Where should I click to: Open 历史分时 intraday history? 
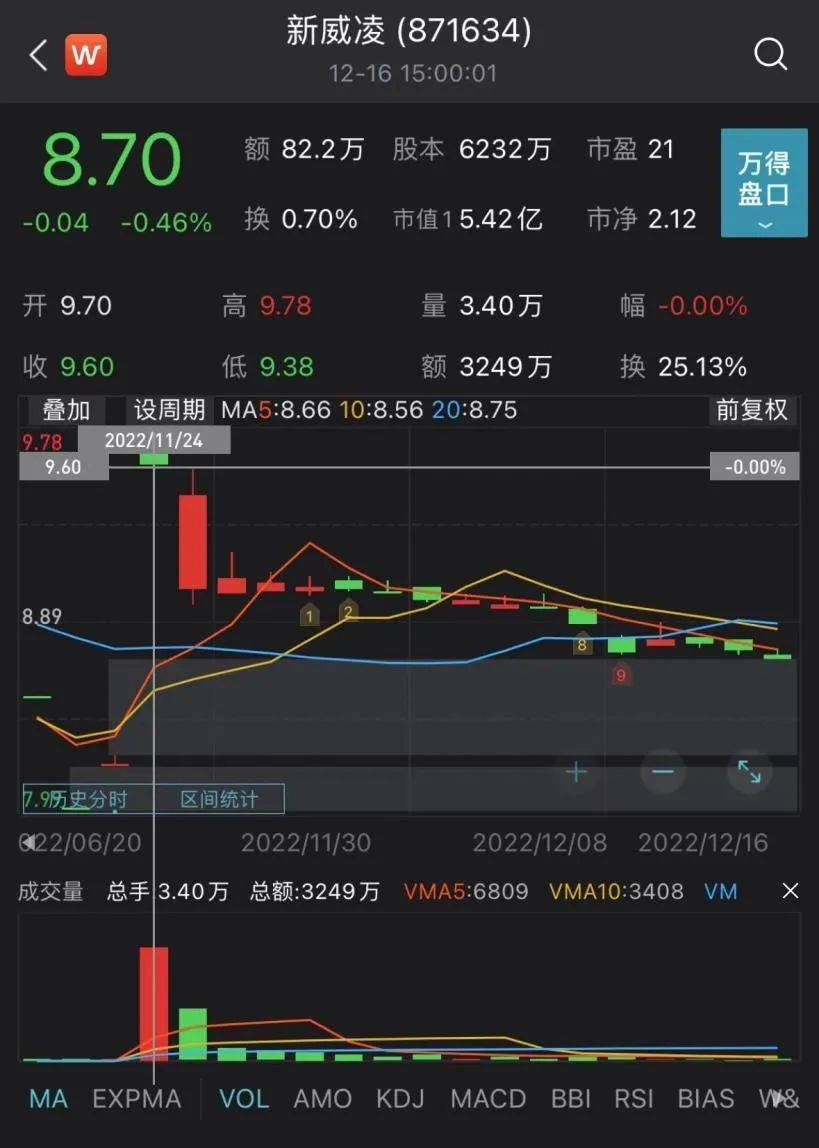[x=90, y=799]
